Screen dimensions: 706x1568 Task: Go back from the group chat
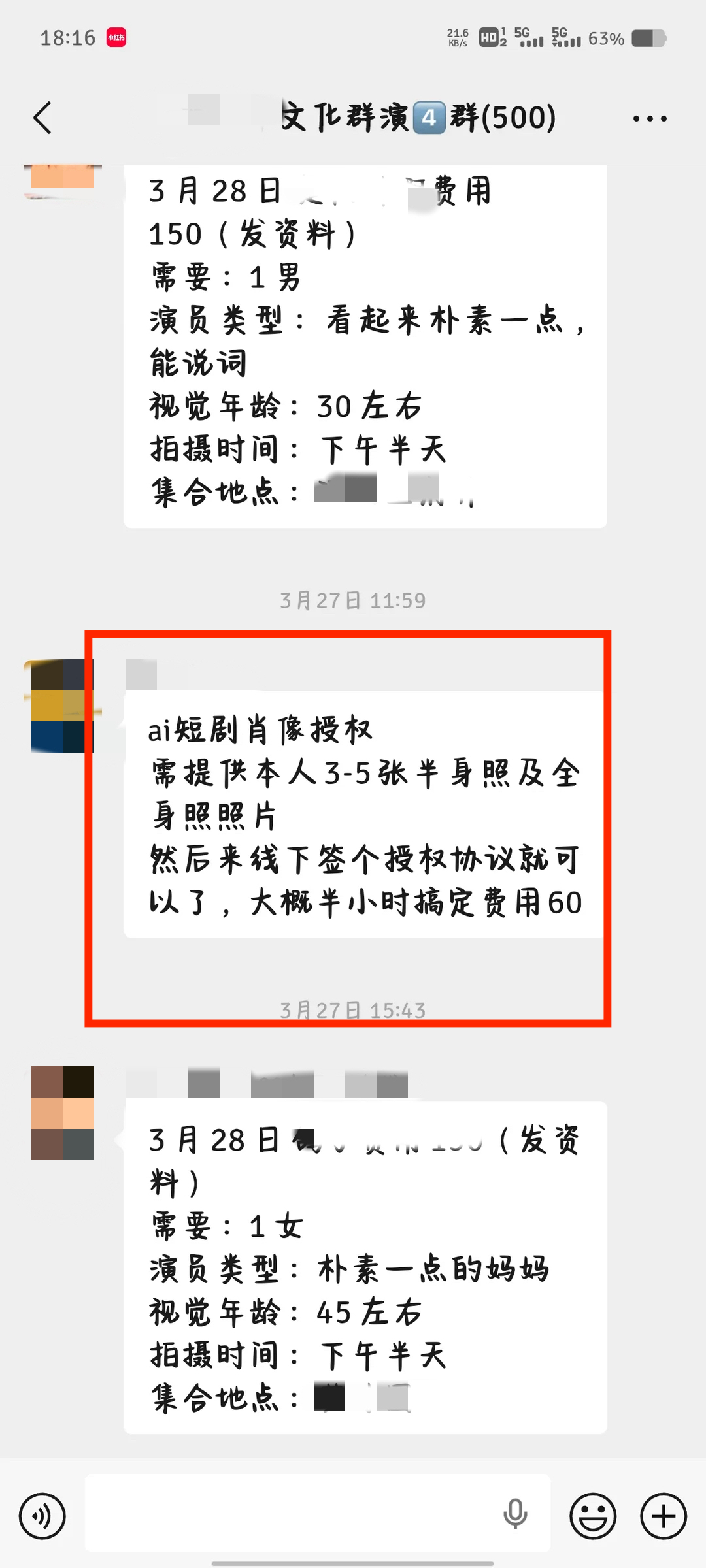(x=43, y=118)
